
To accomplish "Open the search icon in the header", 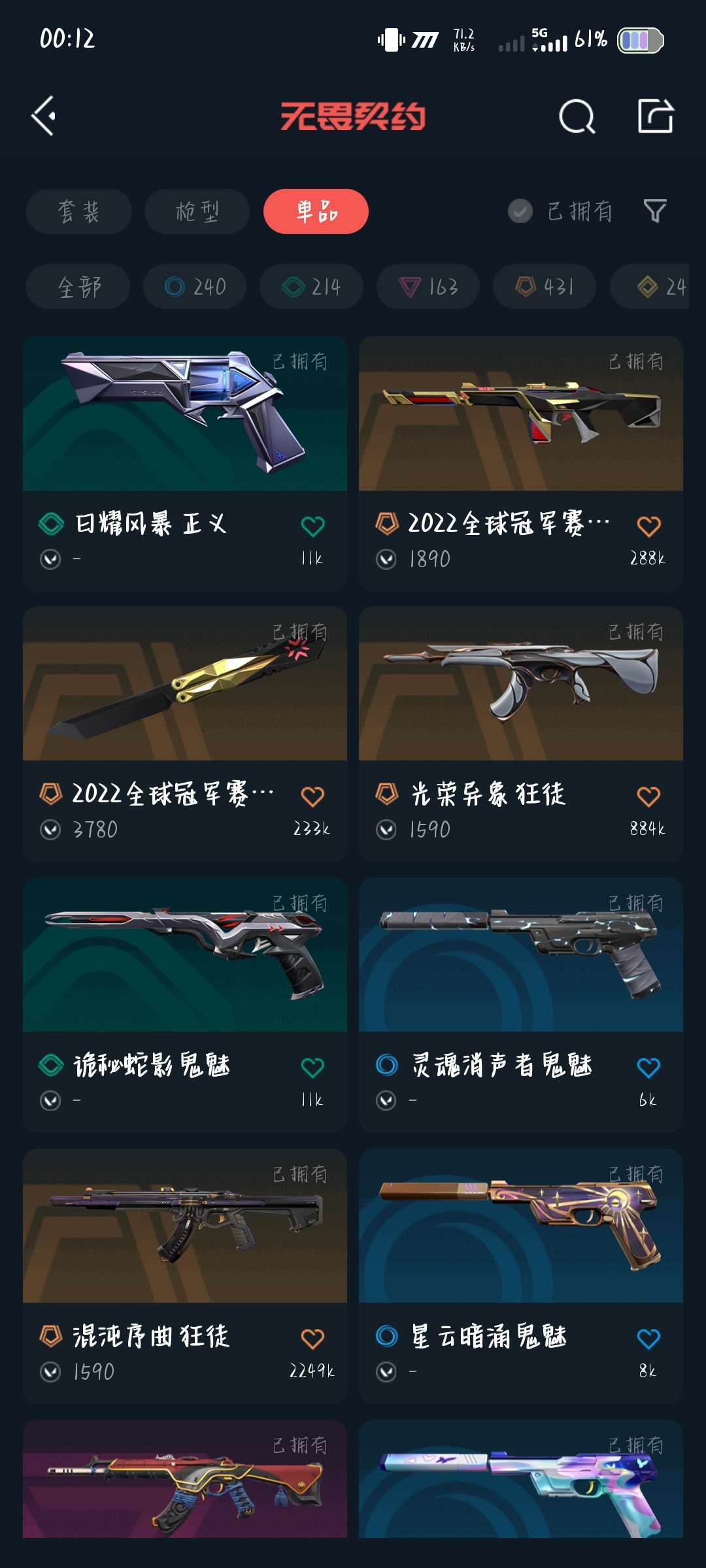I will click(577, 117).
